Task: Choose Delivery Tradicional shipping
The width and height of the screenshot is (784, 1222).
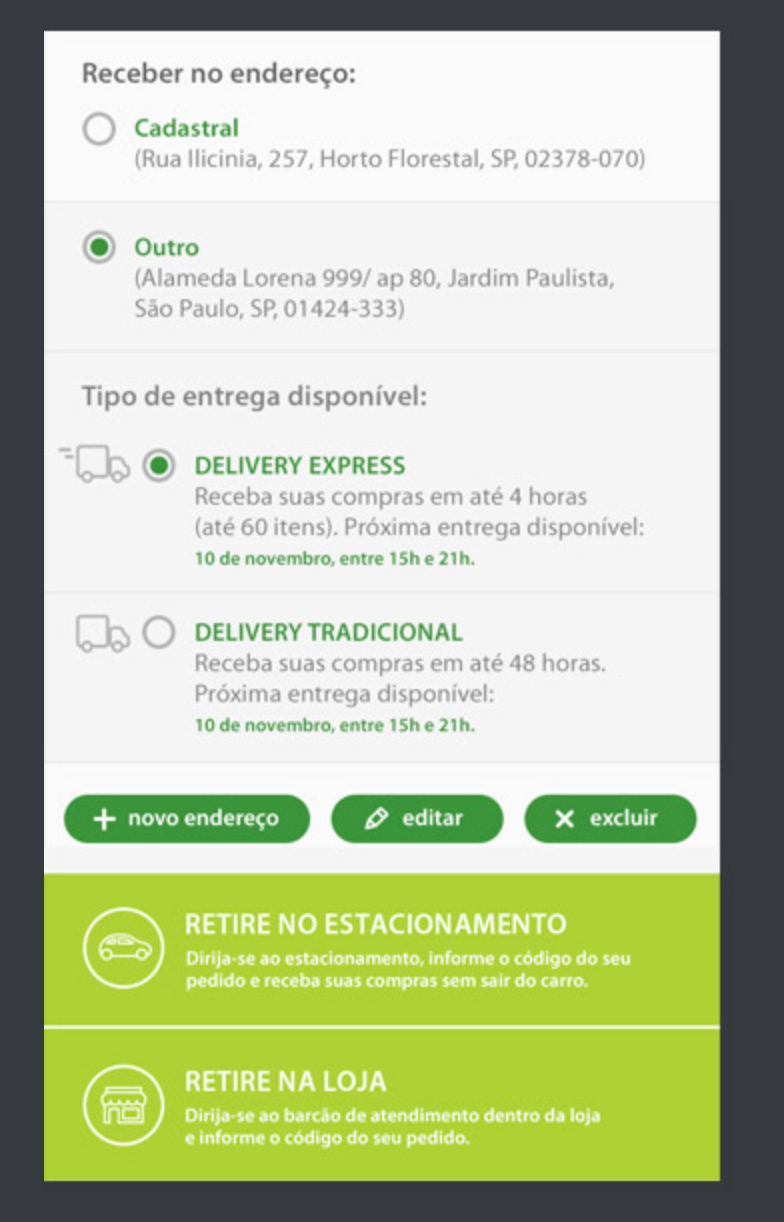Action: click(158, 632)
